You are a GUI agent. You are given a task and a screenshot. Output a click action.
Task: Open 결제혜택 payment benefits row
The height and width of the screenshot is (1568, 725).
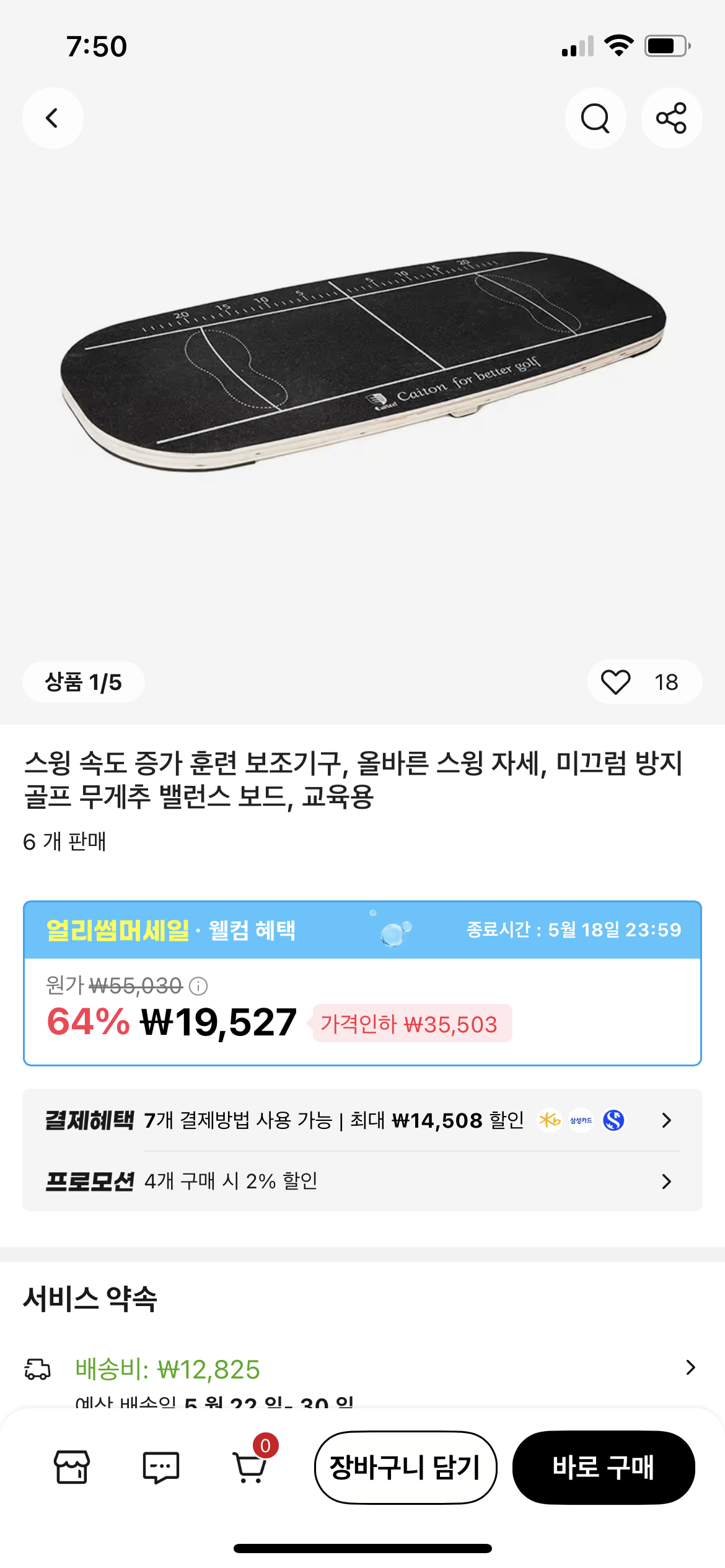(x=362, y=1120)
